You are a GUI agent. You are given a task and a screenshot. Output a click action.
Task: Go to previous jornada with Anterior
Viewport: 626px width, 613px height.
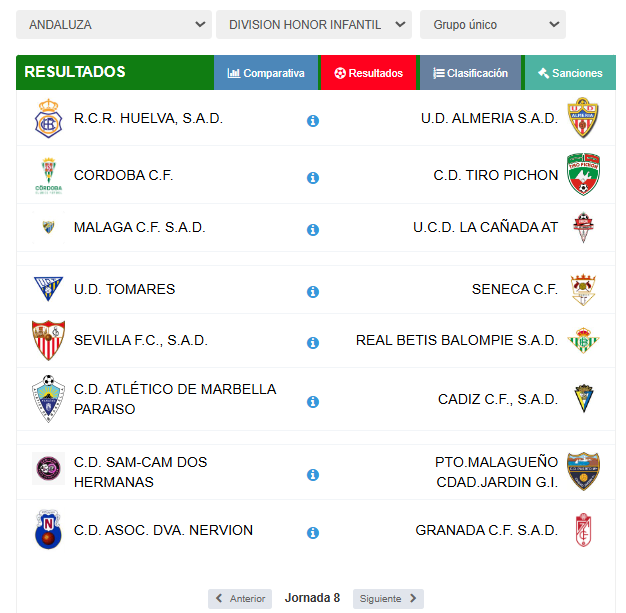(240, 599)
